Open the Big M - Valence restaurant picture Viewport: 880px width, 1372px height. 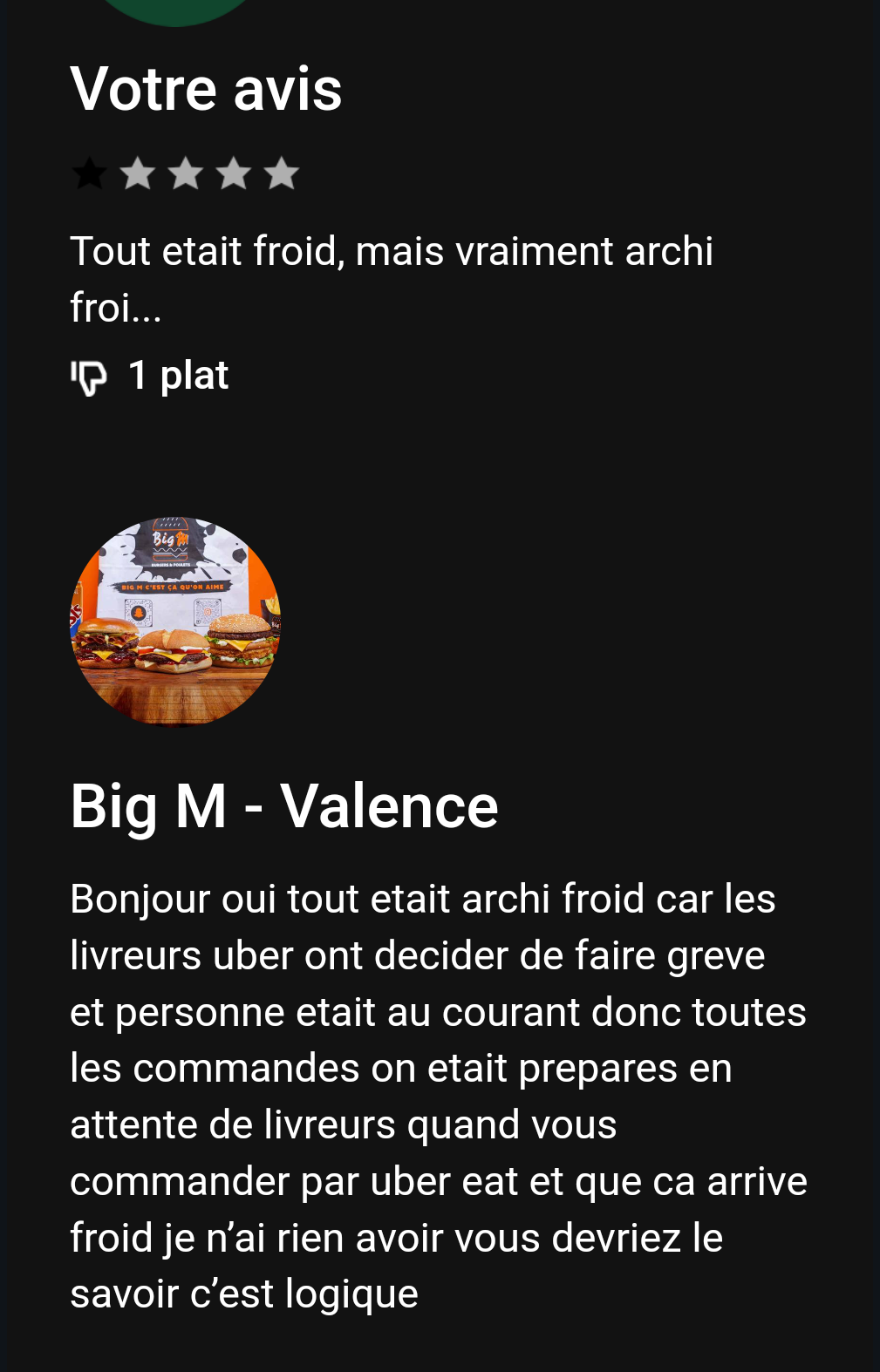pos(175,621)
